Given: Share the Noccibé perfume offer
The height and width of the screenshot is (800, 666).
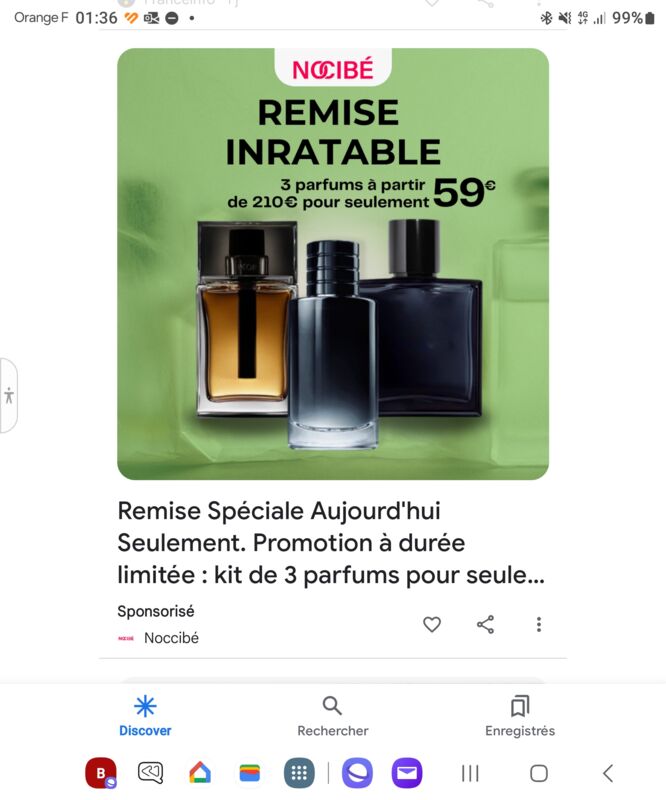Looking at the screenshot, I should [485, 624].
